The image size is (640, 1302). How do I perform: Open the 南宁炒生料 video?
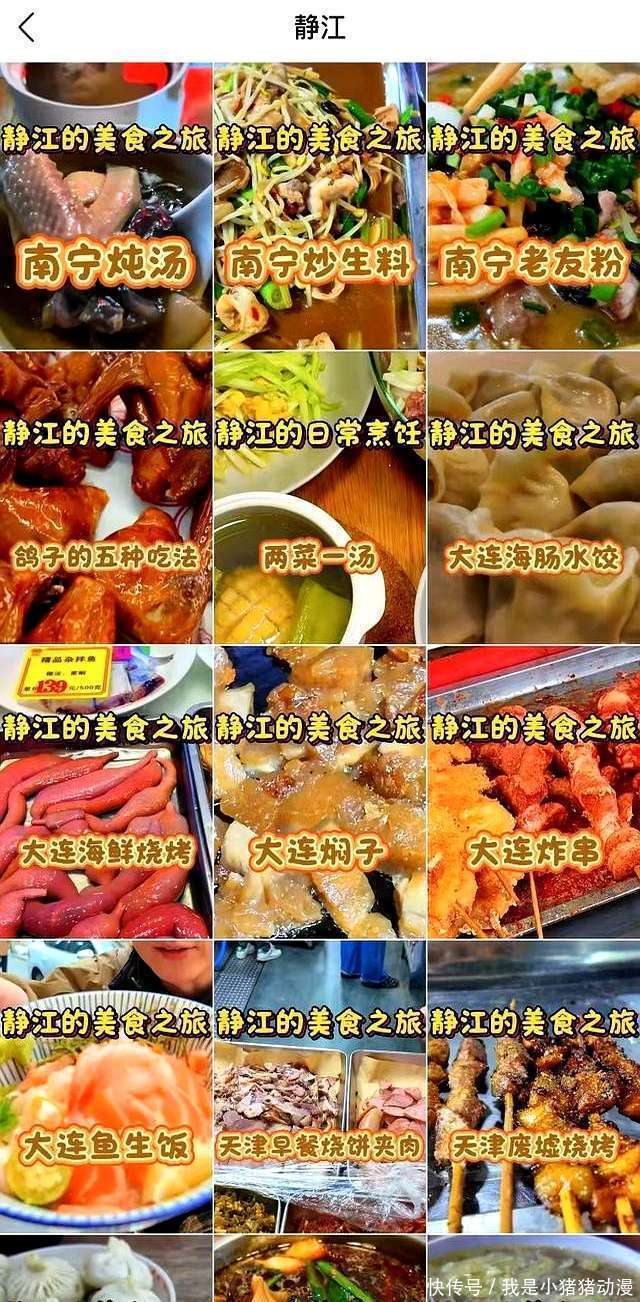pos(319,206)
